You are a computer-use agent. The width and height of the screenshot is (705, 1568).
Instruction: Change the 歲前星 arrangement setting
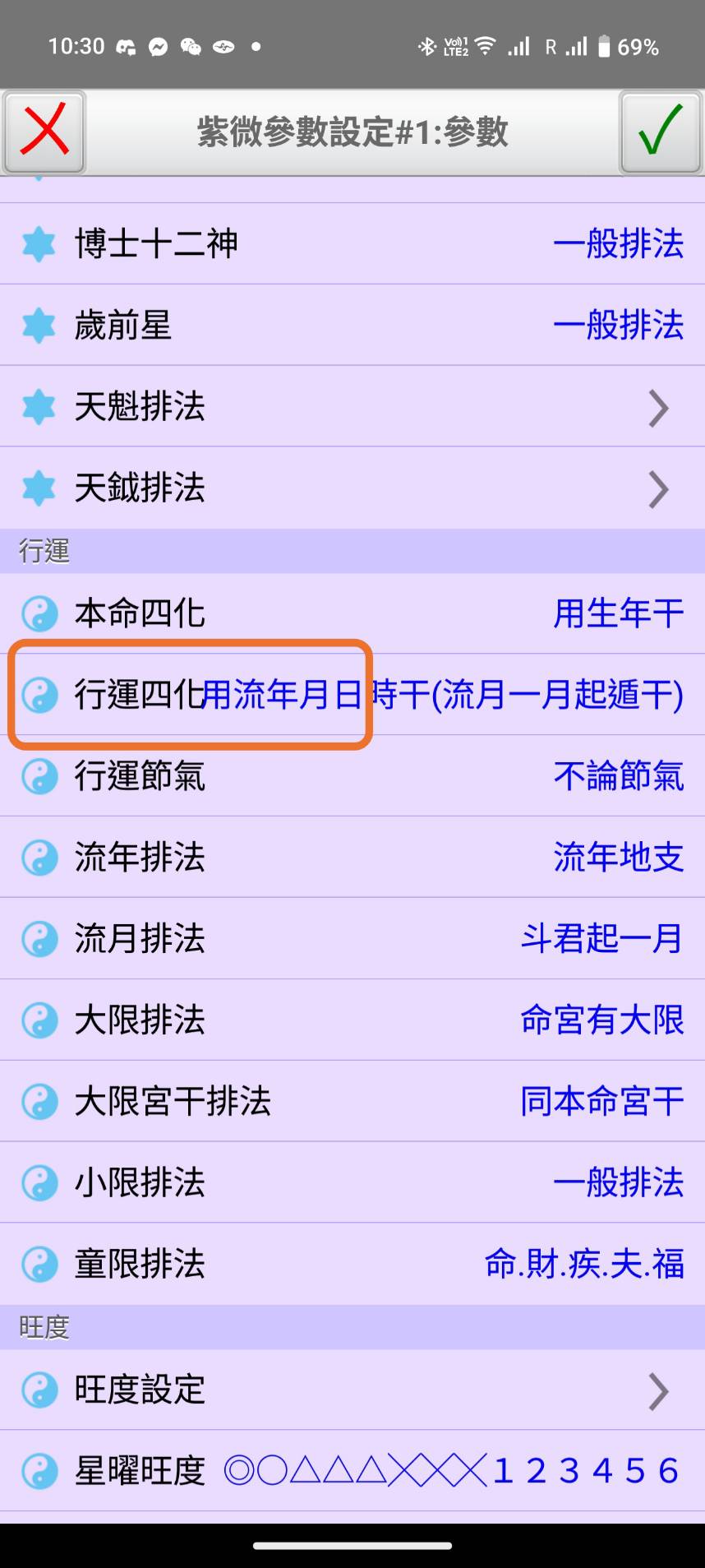pyautogui.click(x=352, y=325)
